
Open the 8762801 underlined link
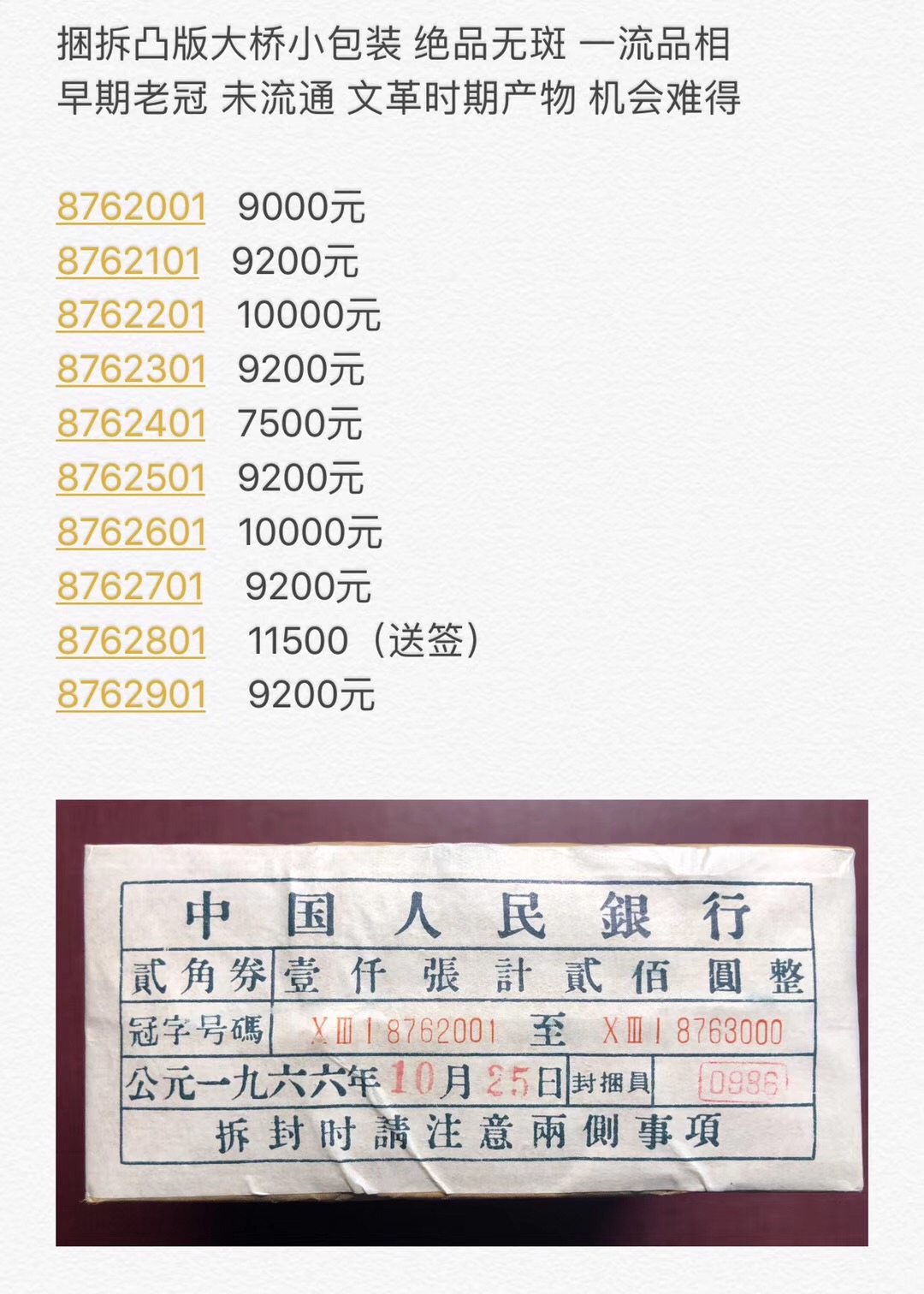point(131,640)
